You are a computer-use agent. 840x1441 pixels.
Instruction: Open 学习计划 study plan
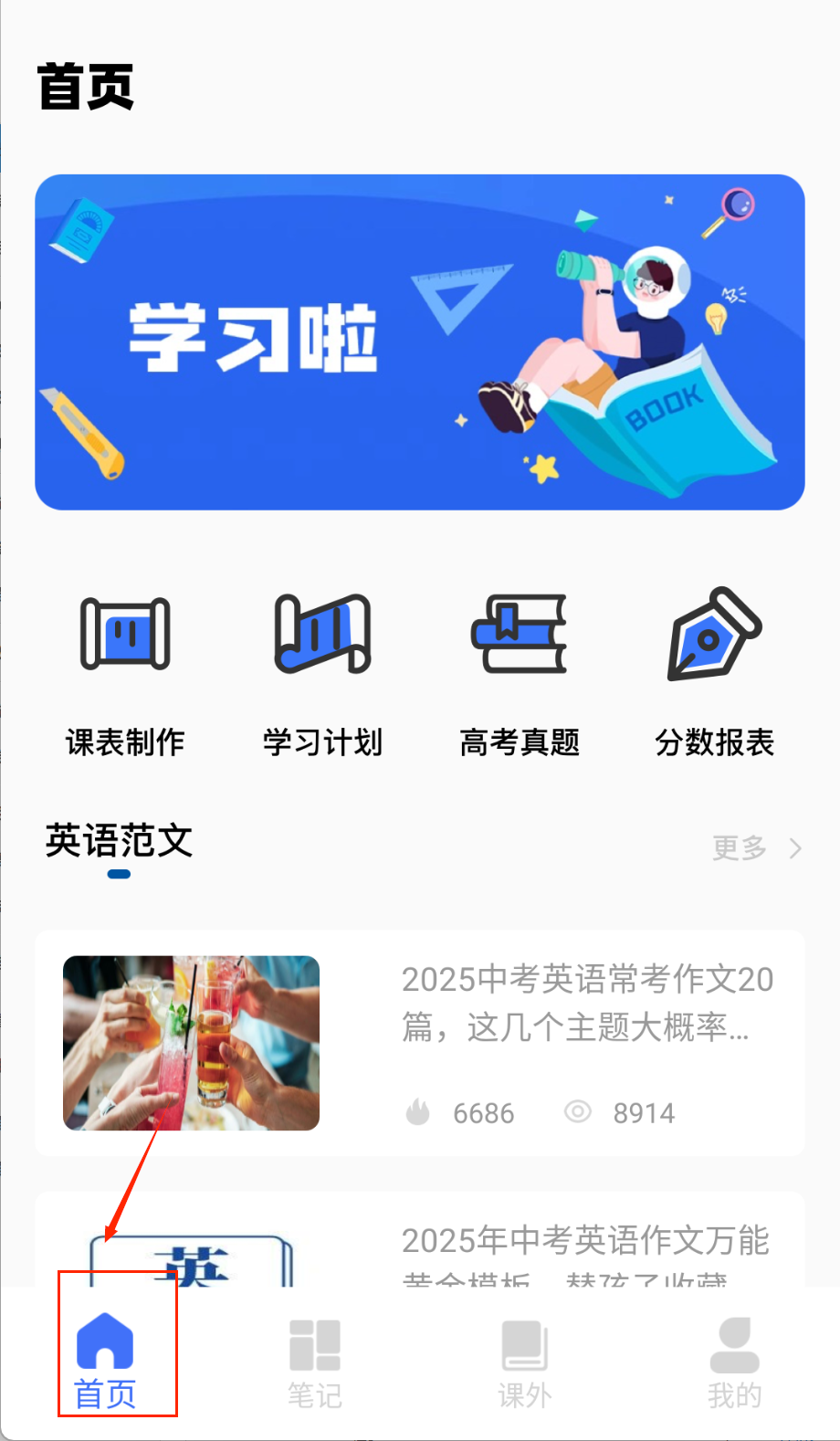click(x=322, y=676)
